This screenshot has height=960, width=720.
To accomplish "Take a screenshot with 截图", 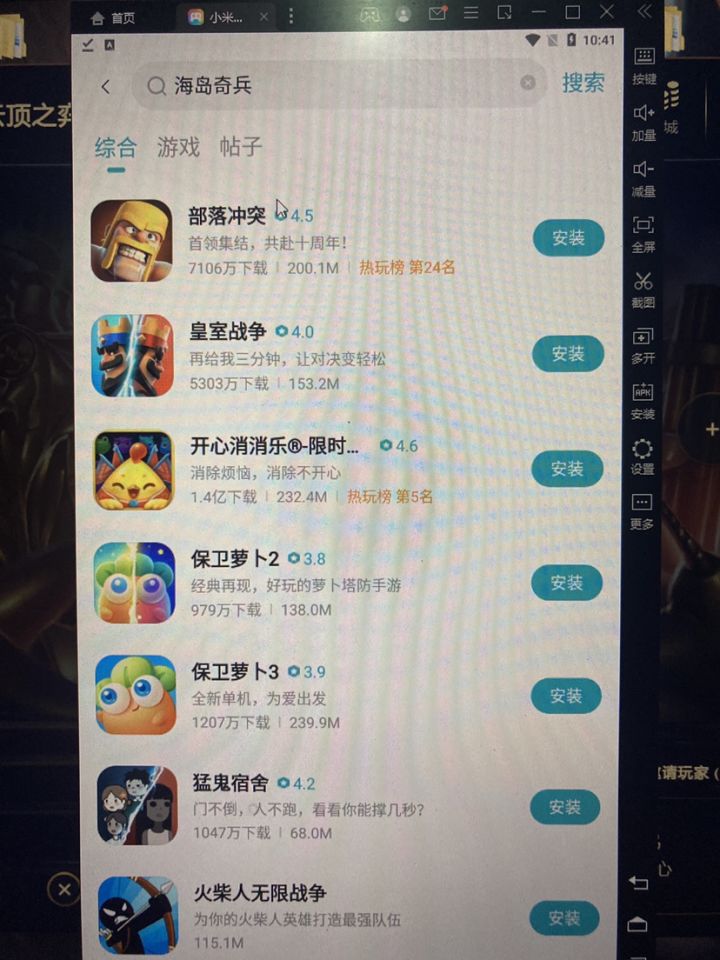I will pos(643,288).
